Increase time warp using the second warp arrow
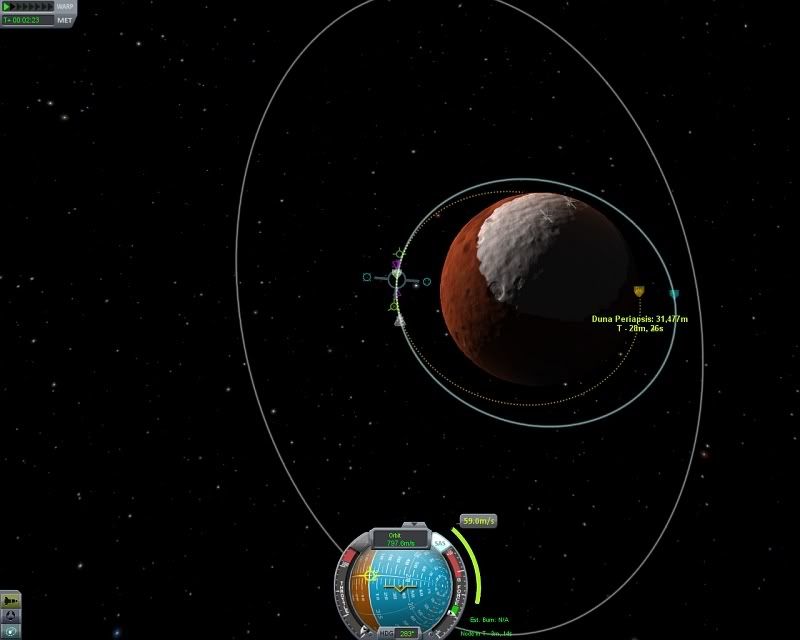 pos(13,6)
